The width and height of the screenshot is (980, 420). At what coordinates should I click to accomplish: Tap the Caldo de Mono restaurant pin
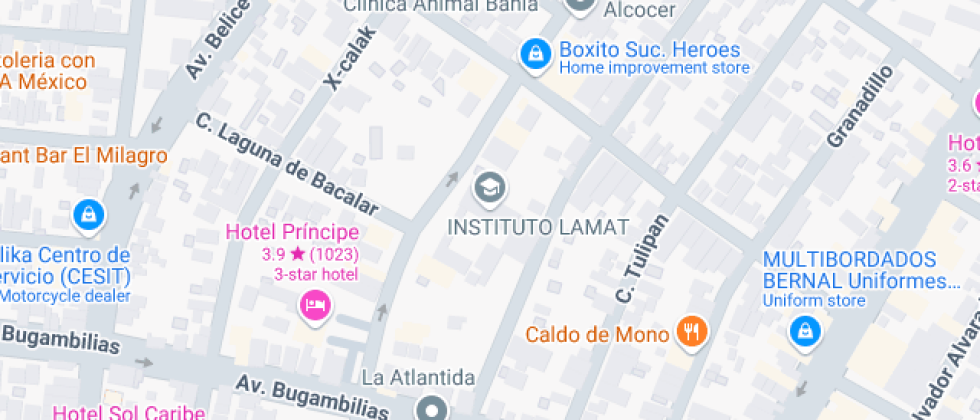pyautogui.click(x=691, y=332)
